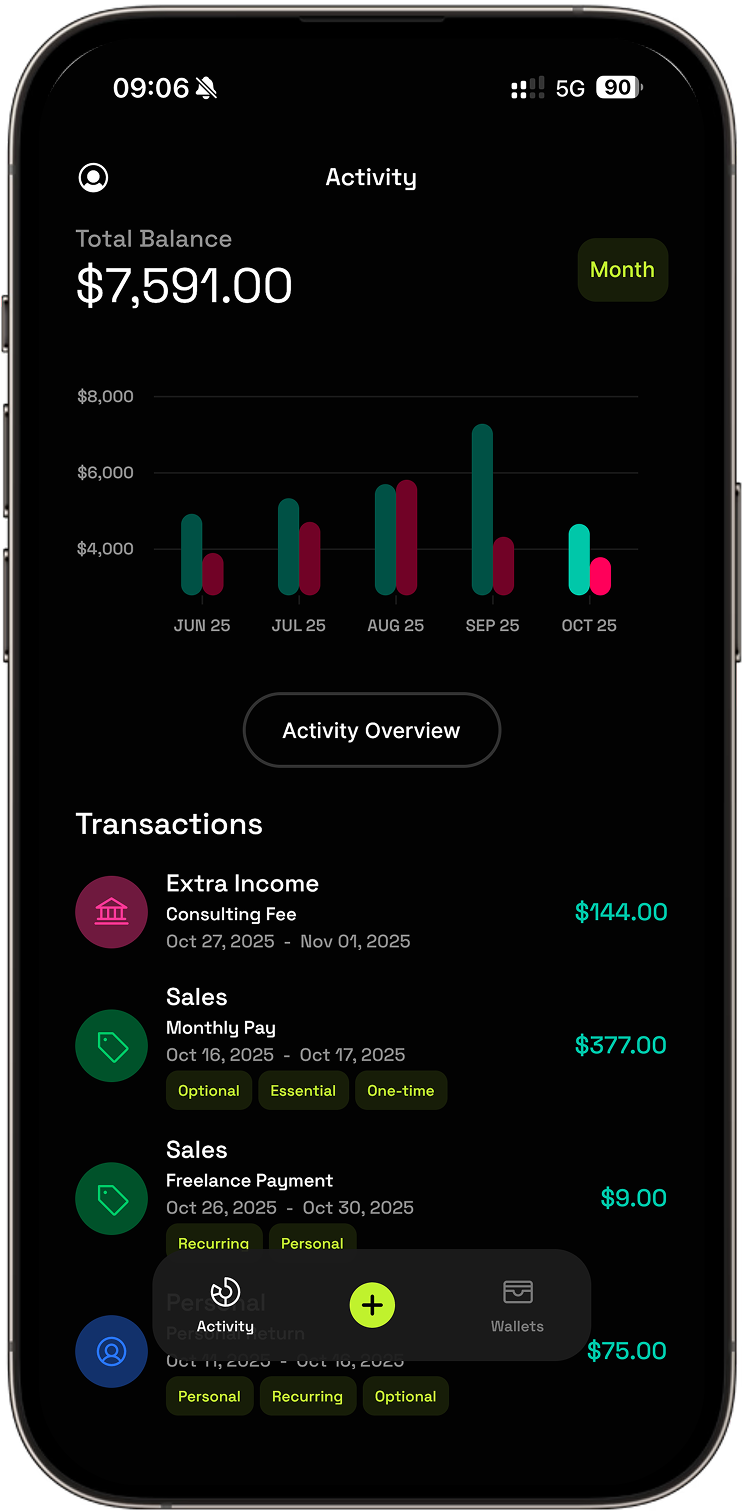Tap the Activity chart icon in bottom bar
Image resolution: width=745 pixels, height=1511 pixels.
[x=225, y=1292]
